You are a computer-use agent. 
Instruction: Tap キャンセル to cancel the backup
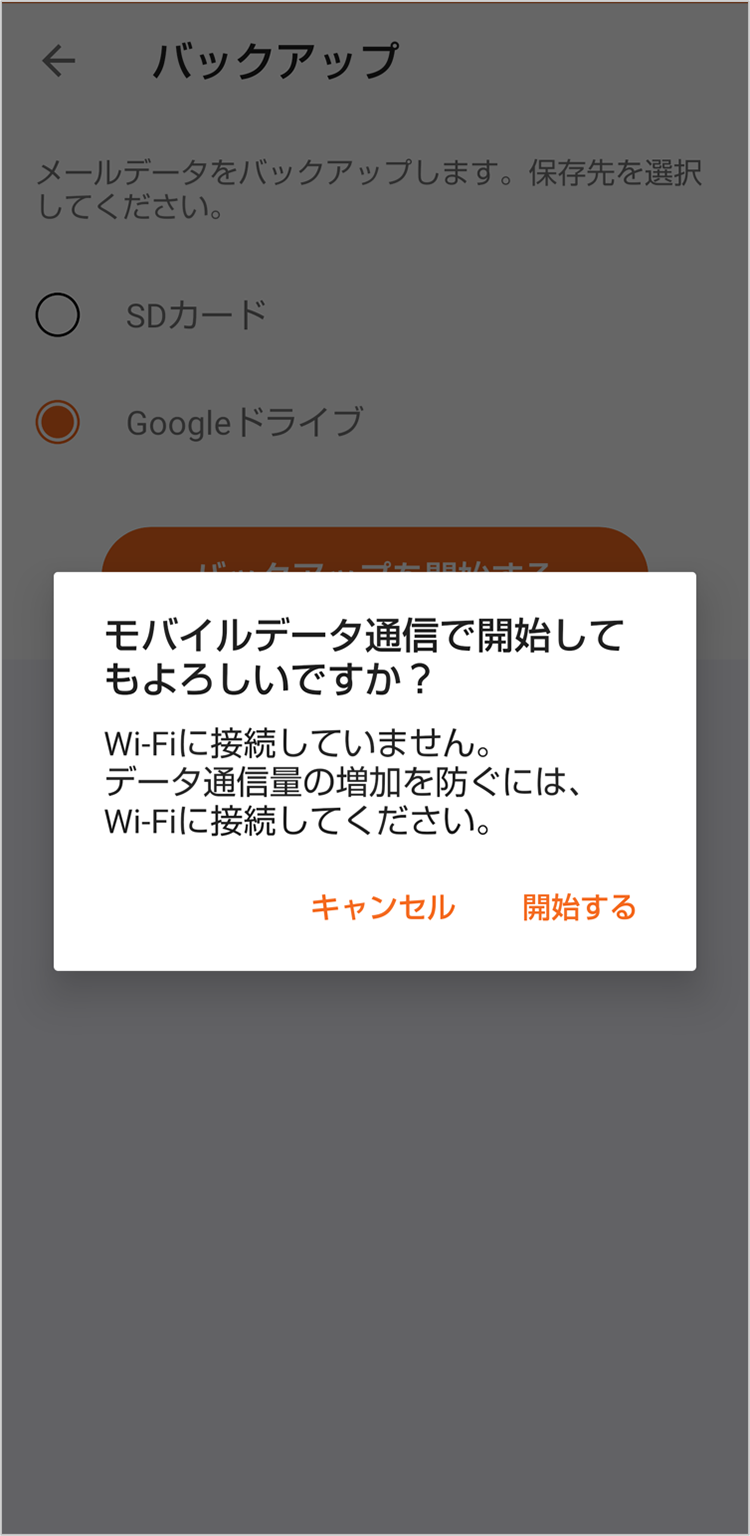383,907
